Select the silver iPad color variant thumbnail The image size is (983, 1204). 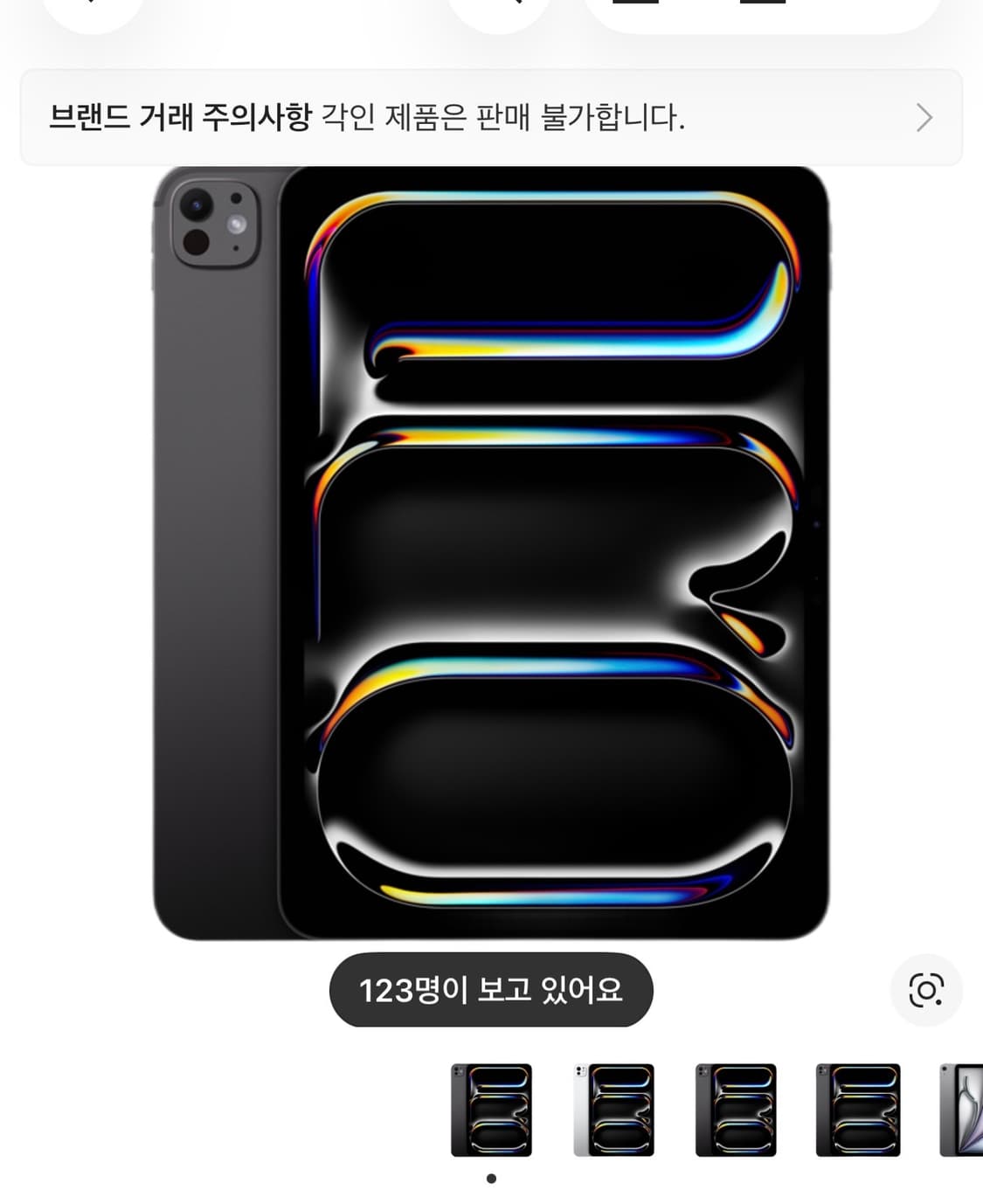pyautogui.click(x=613, y=1109)
